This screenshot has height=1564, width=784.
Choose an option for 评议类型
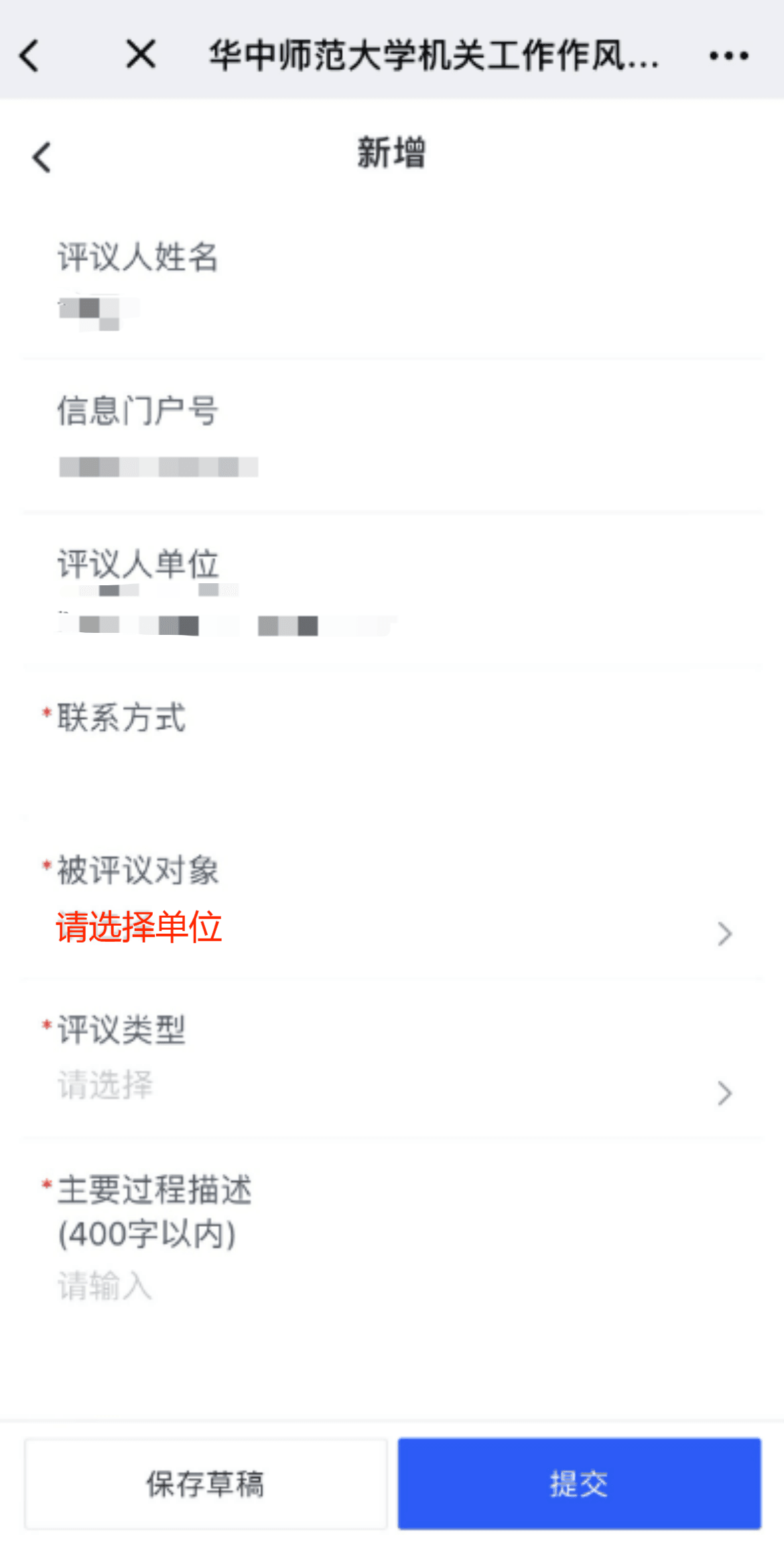coord(392,1086)
